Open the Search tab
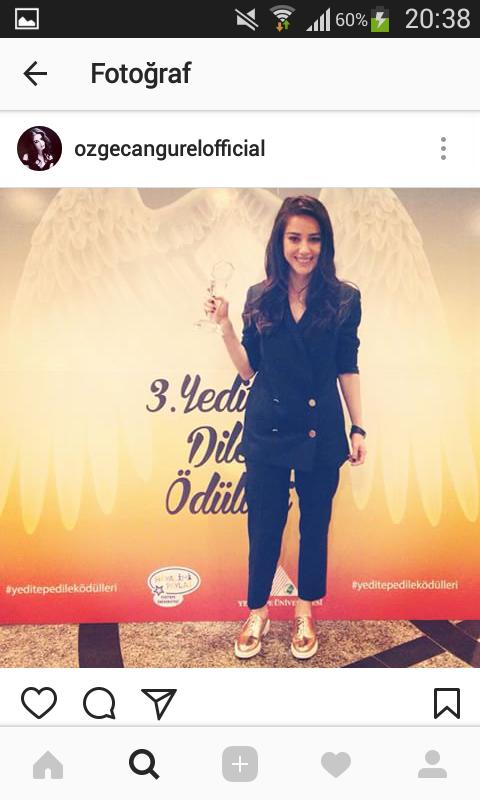This screenshot has height=800, width=480. click(144, 765)
